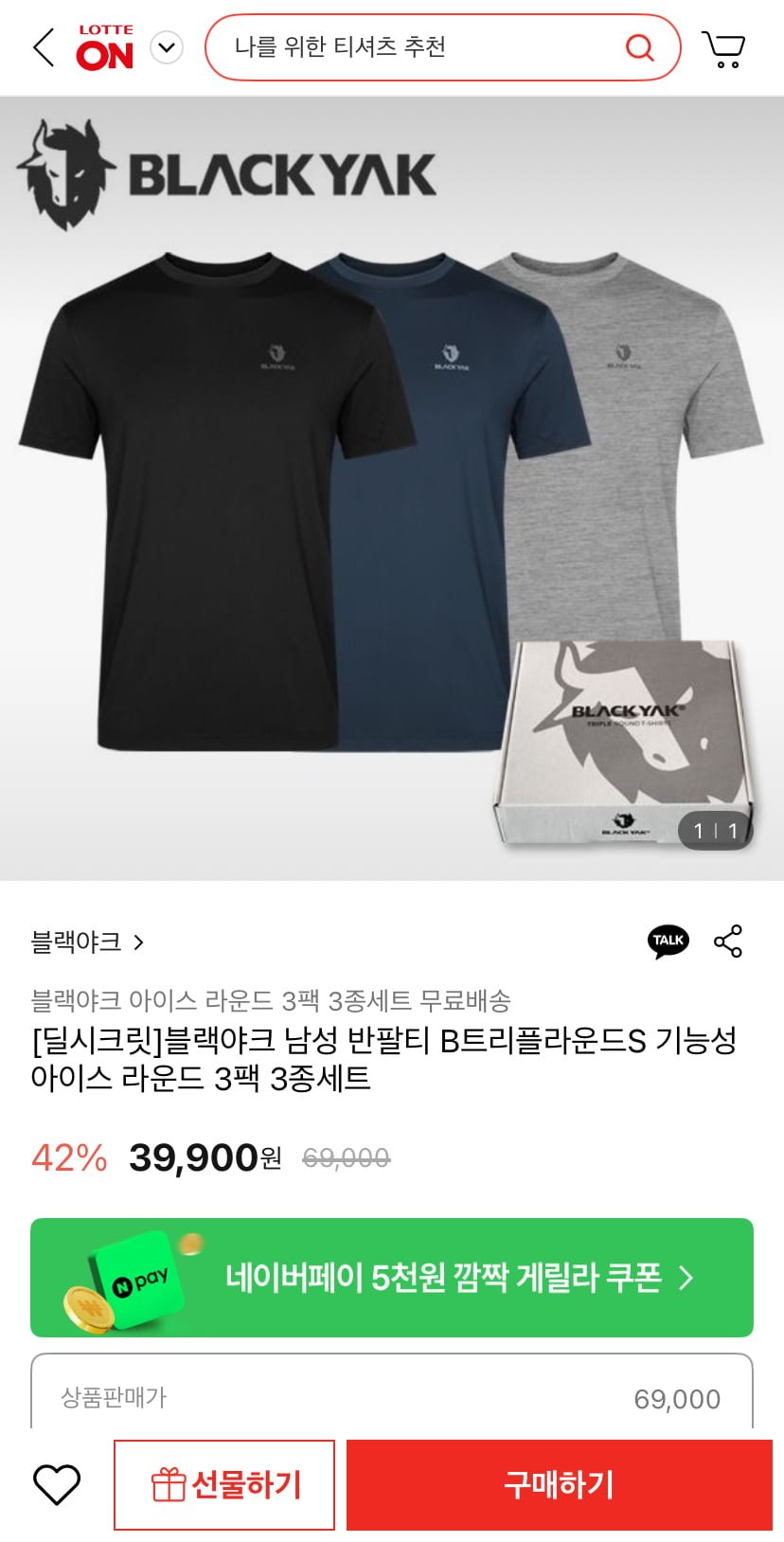Screen dimensions: 784x1542
Task: Open the shopping cart
Action: tap(723, 48)
